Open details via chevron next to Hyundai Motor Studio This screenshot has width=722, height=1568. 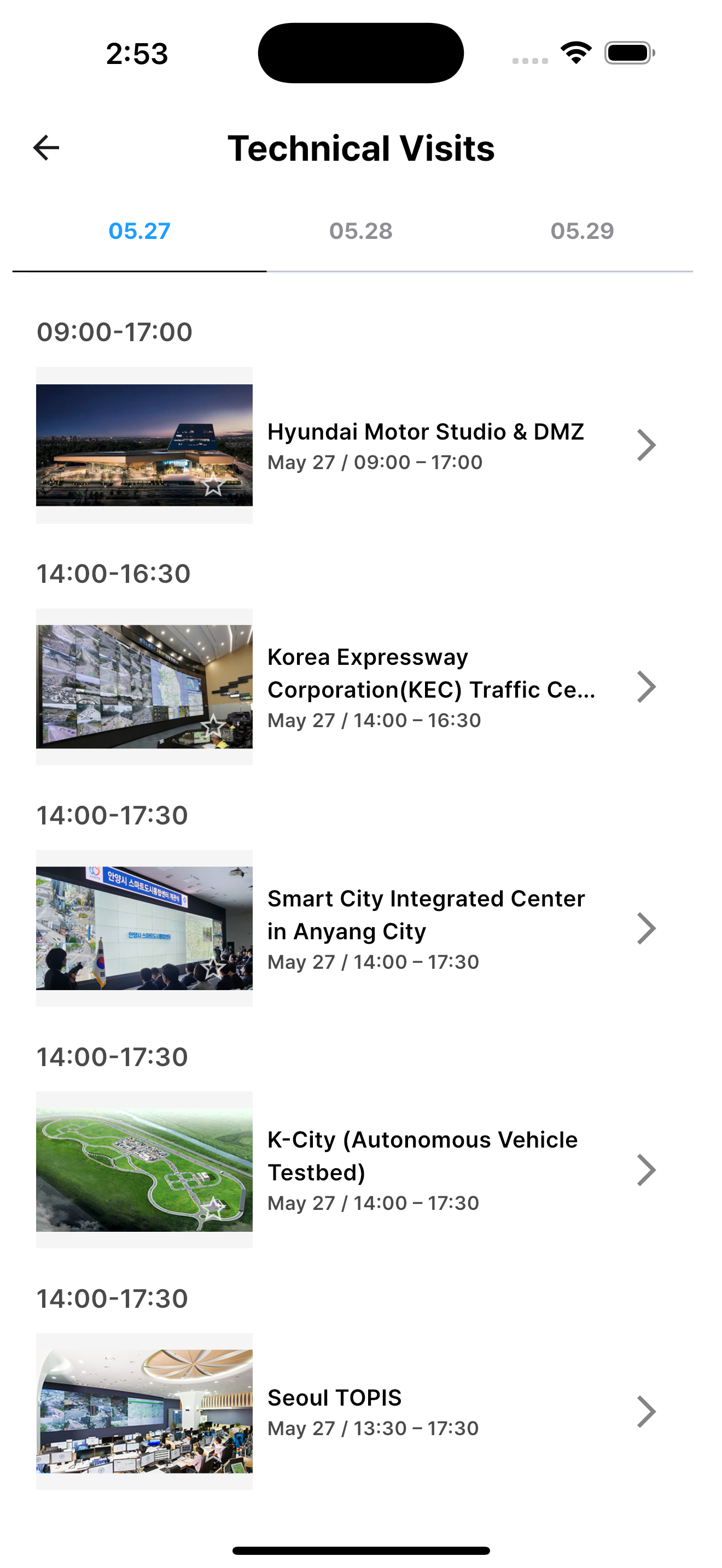tap(647, 444)
